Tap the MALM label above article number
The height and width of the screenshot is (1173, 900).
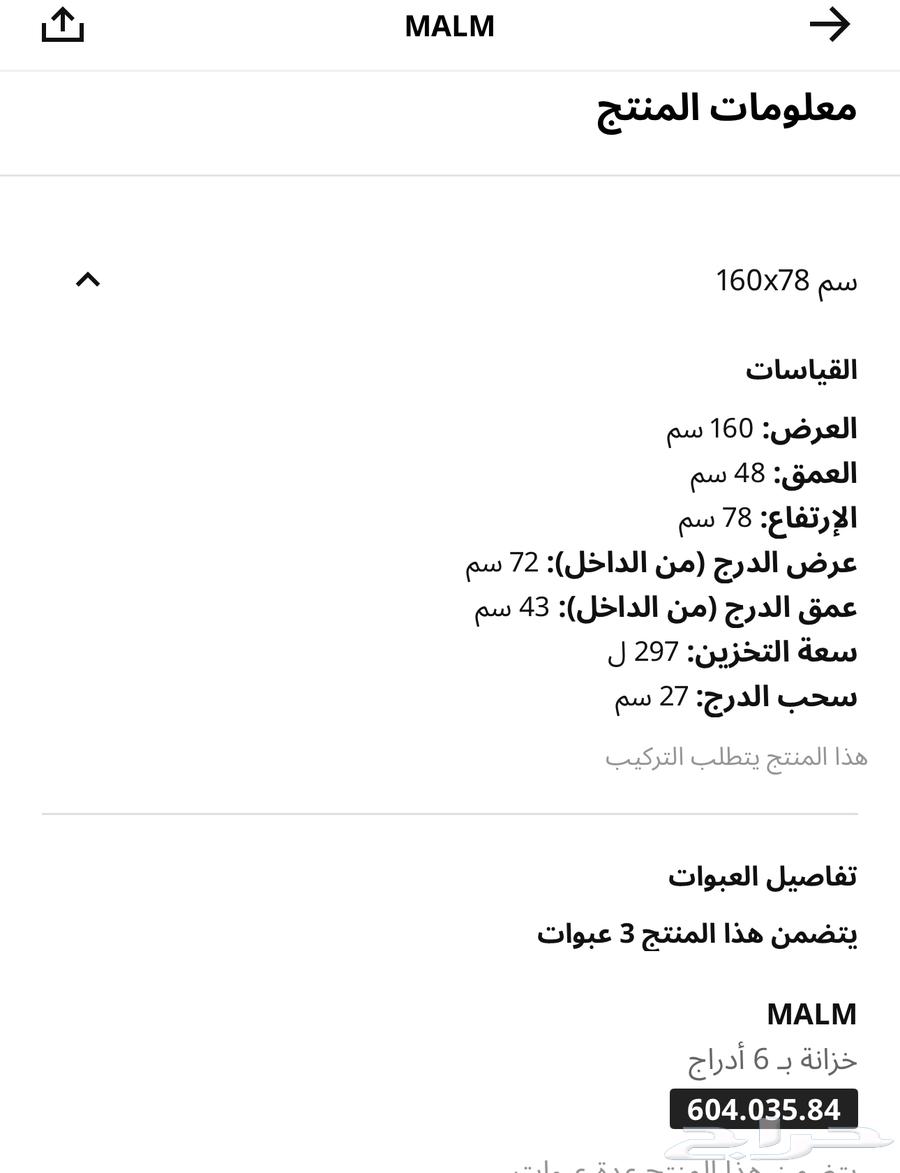point(812,1013)
